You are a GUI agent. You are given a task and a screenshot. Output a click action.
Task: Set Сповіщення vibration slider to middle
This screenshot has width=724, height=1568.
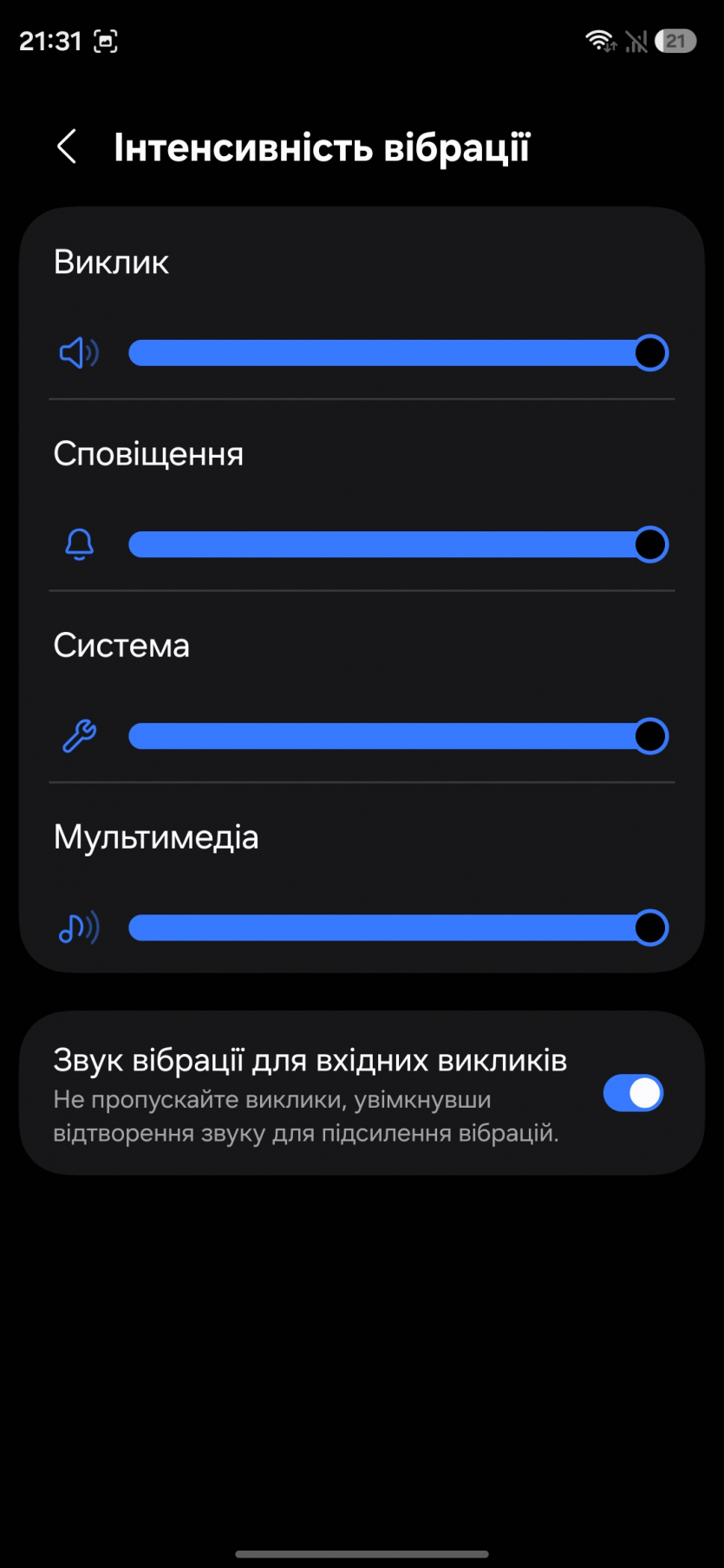point(398,544)
